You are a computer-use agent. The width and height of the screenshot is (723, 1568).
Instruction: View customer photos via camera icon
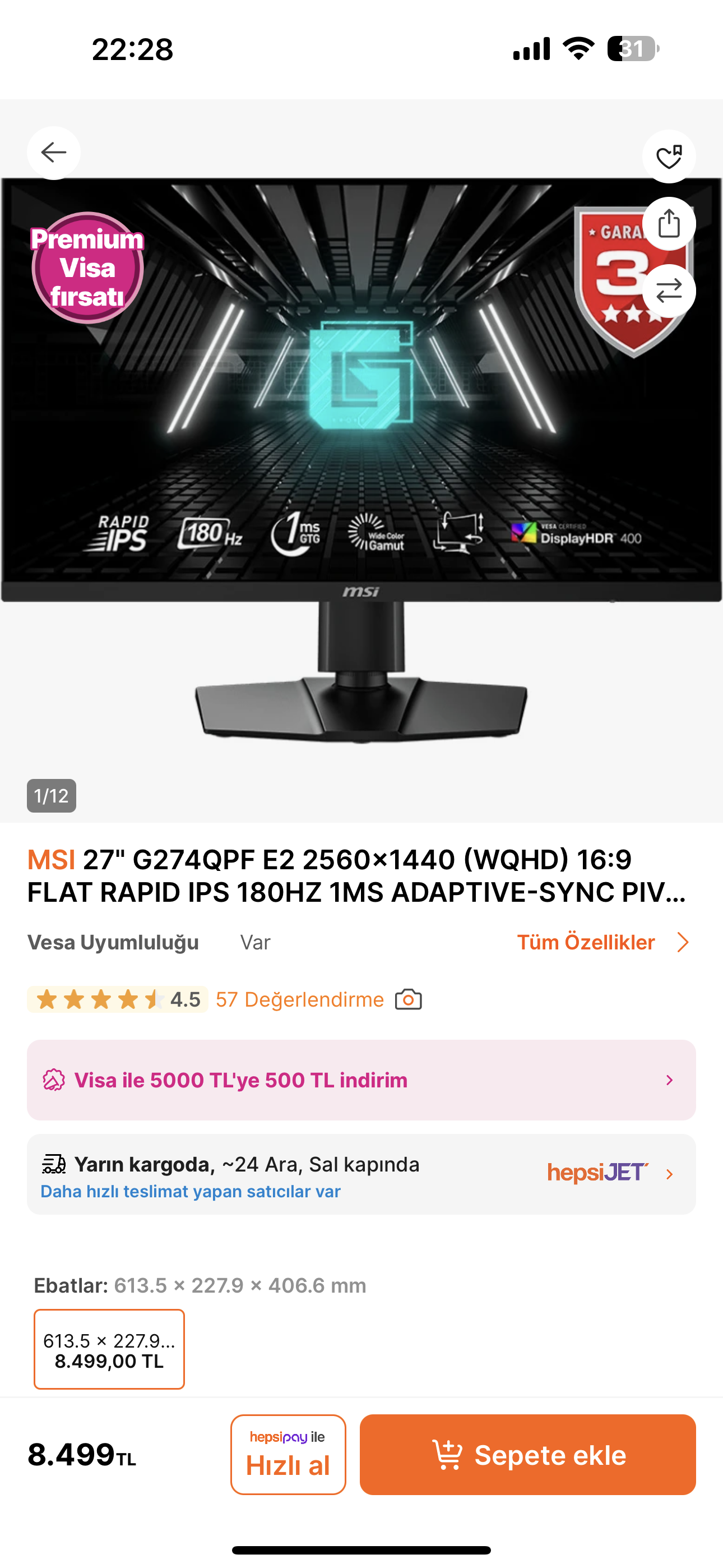pyautogui.click(x=409, y=999)
